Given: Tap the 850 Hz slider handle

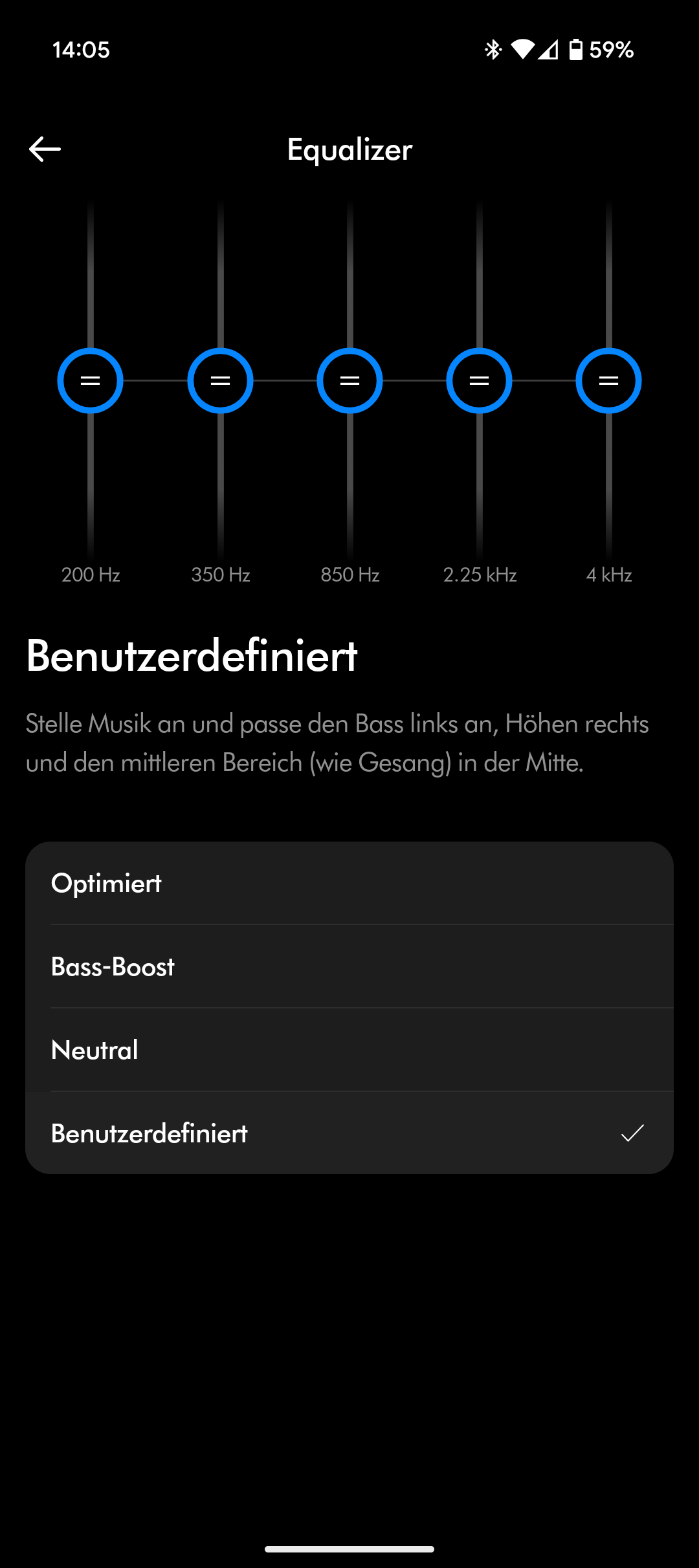Looking at the screenshot, I should pyautogui.click(x=349, y=381).
